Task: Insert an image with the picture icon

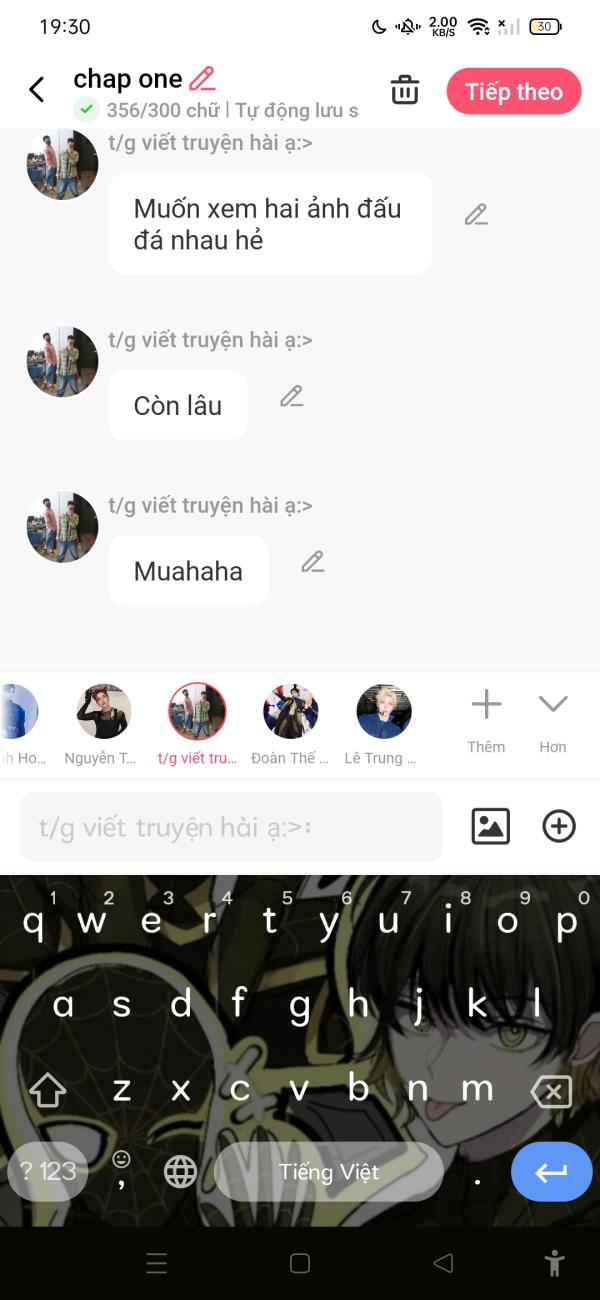Action: 491,826
